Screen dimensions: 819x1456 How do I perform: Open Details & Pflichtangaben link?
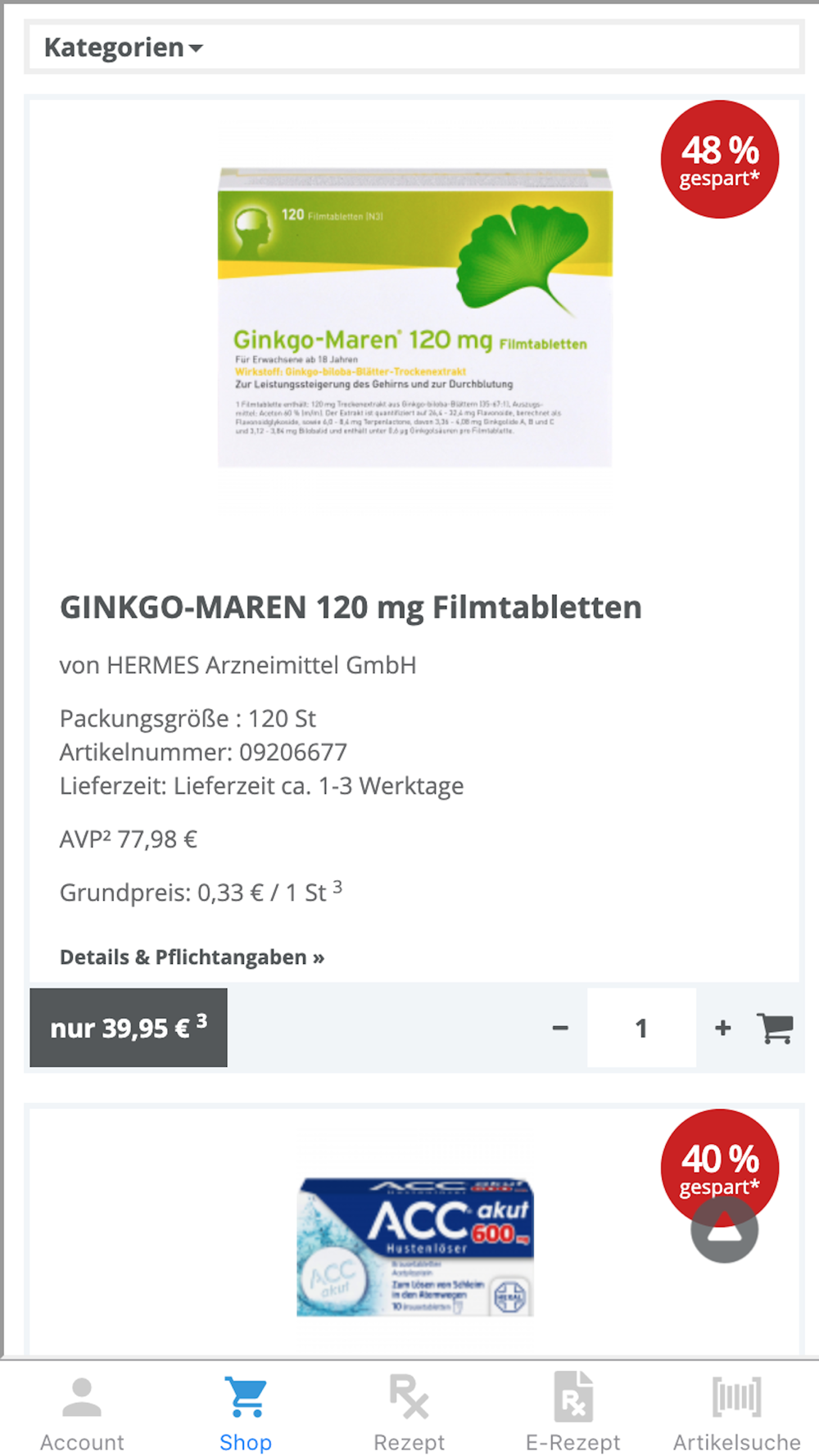(192, 957)
